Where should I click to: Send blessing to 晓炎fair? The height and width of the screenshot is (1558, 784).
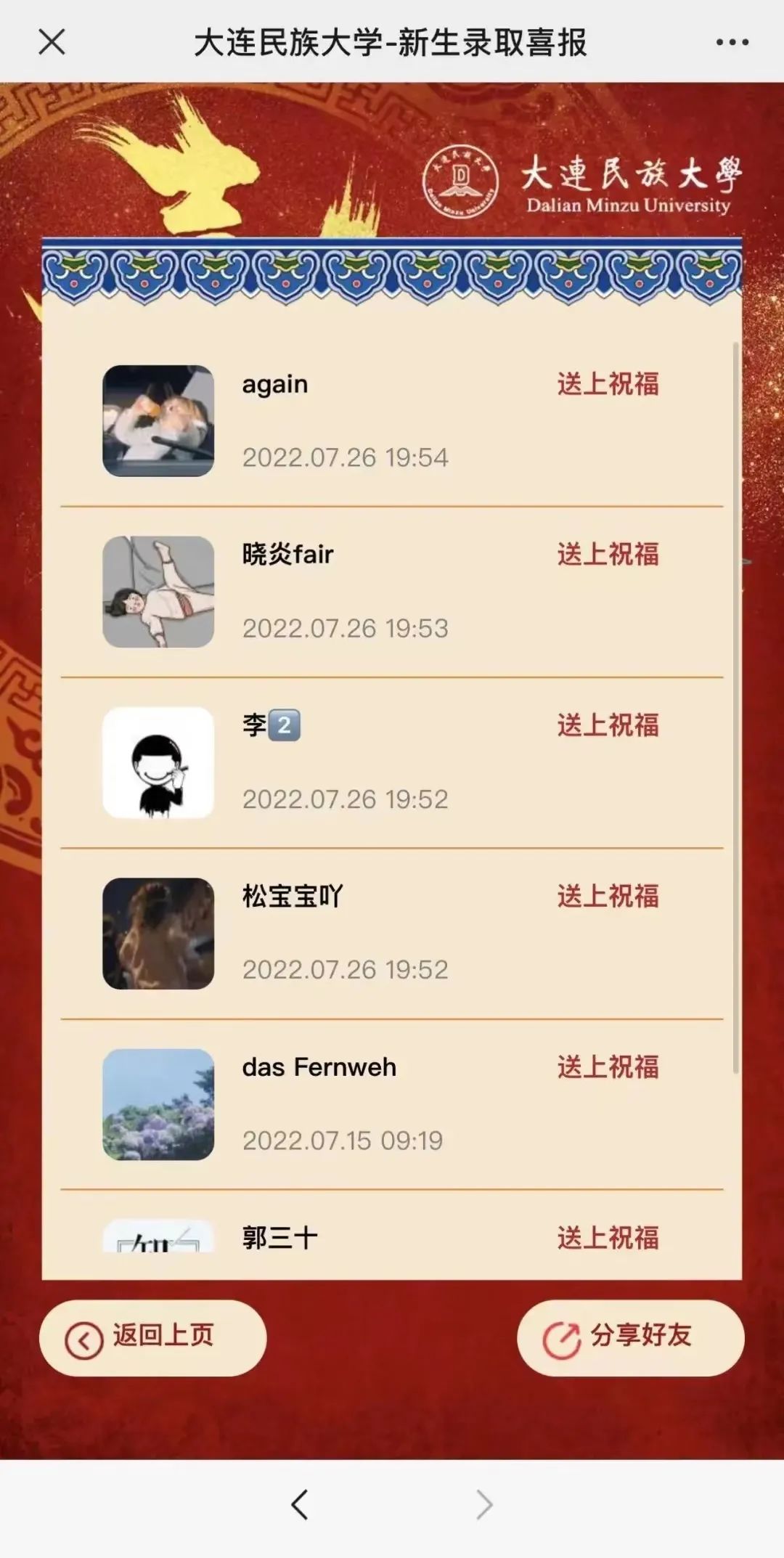click(608, 555)
